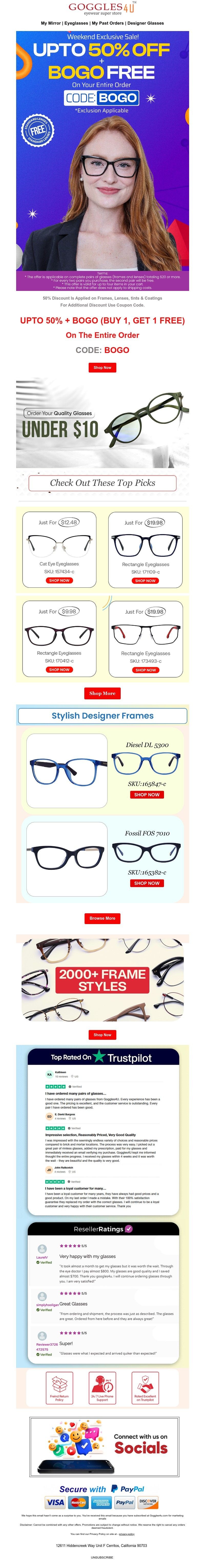Open the Under $10 glasses banner
This screenshot has height=1568, width=205.
(102, 423)
